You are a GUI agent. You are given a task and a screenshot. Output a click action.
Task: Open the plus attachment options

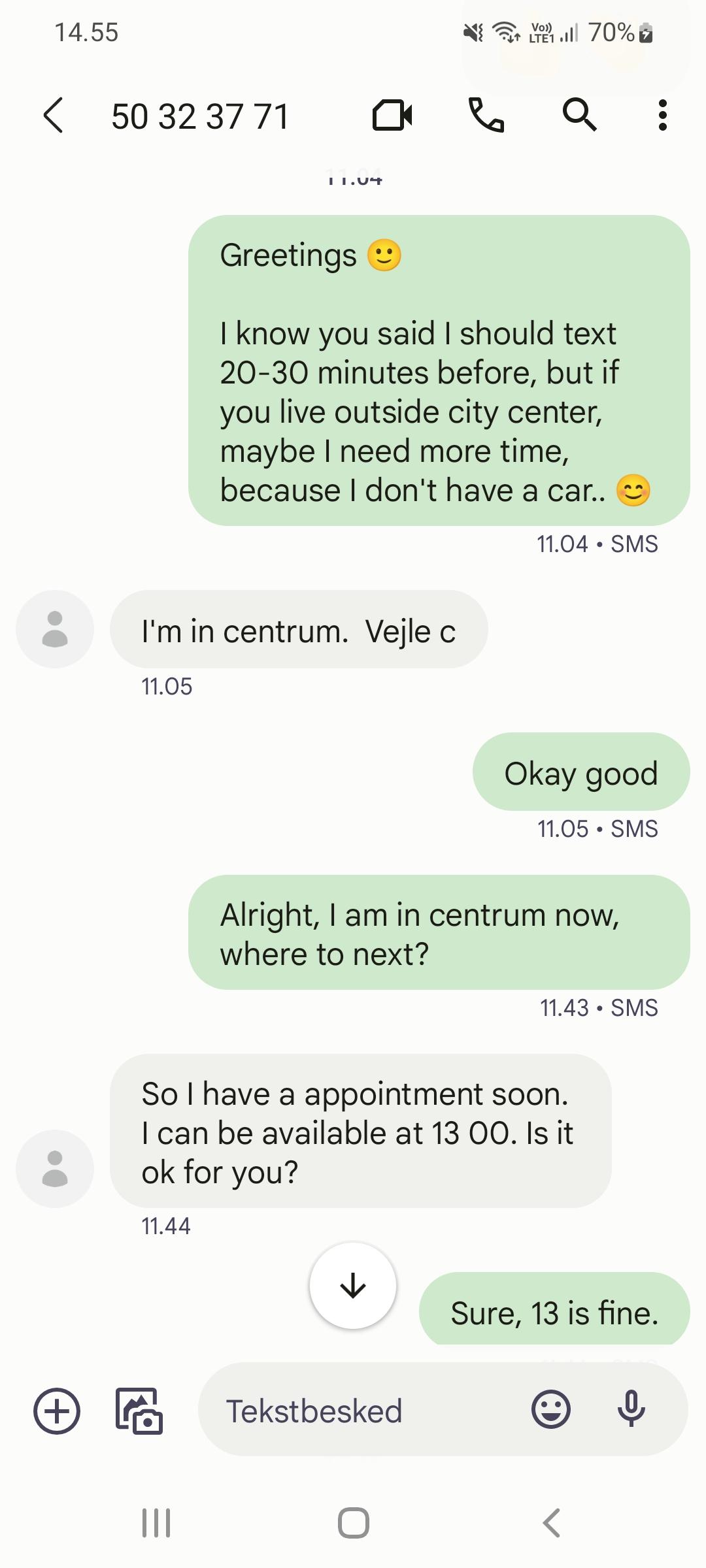click(x=57, y=1411)
